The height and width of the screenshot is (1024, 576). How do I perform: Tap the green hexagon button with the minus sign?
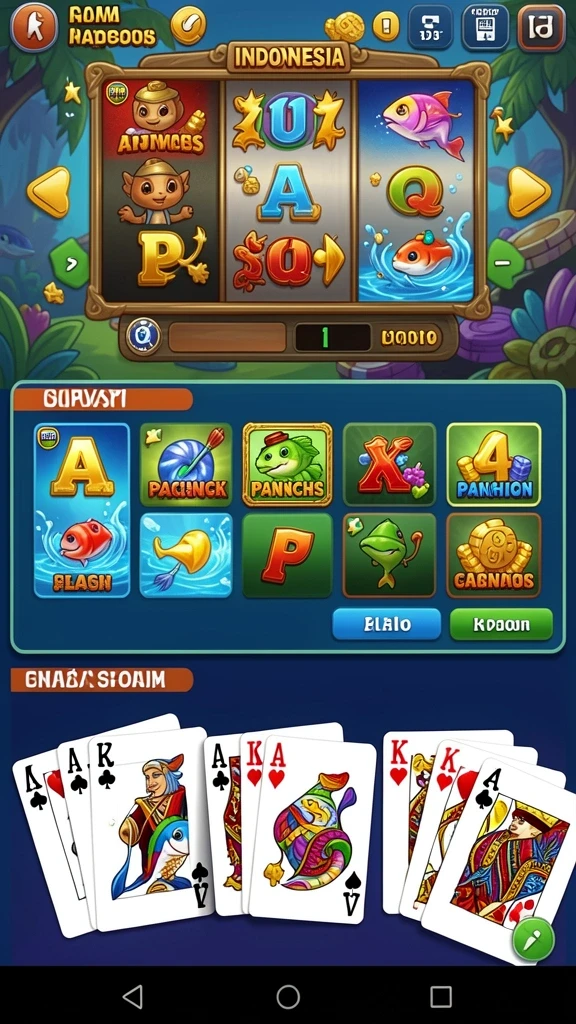(x=505, y=263)
